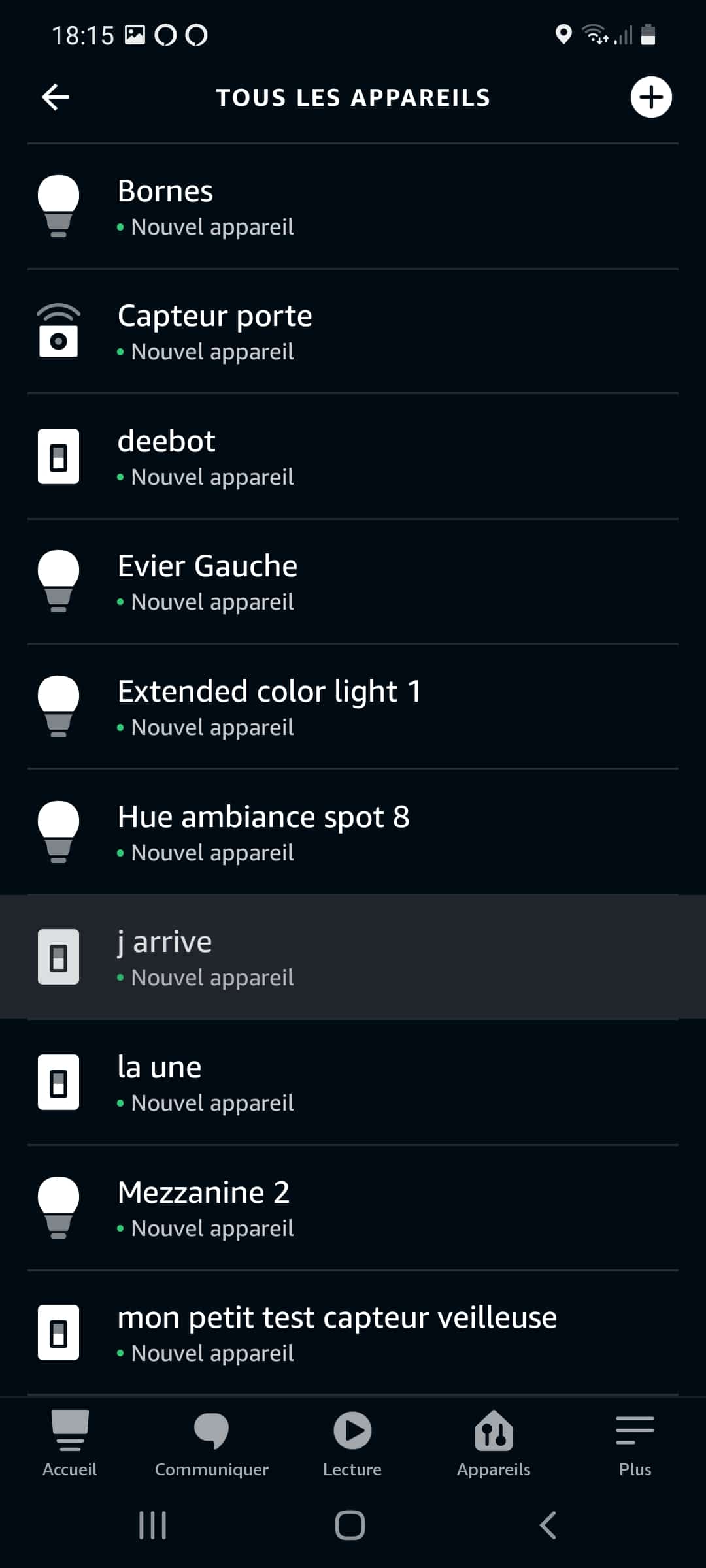The height and width of the screenshot is (1568, 706).
Task: Open mon petit test capteur veilleuse
Action: pyautogui.click(x=353, y=1333)
